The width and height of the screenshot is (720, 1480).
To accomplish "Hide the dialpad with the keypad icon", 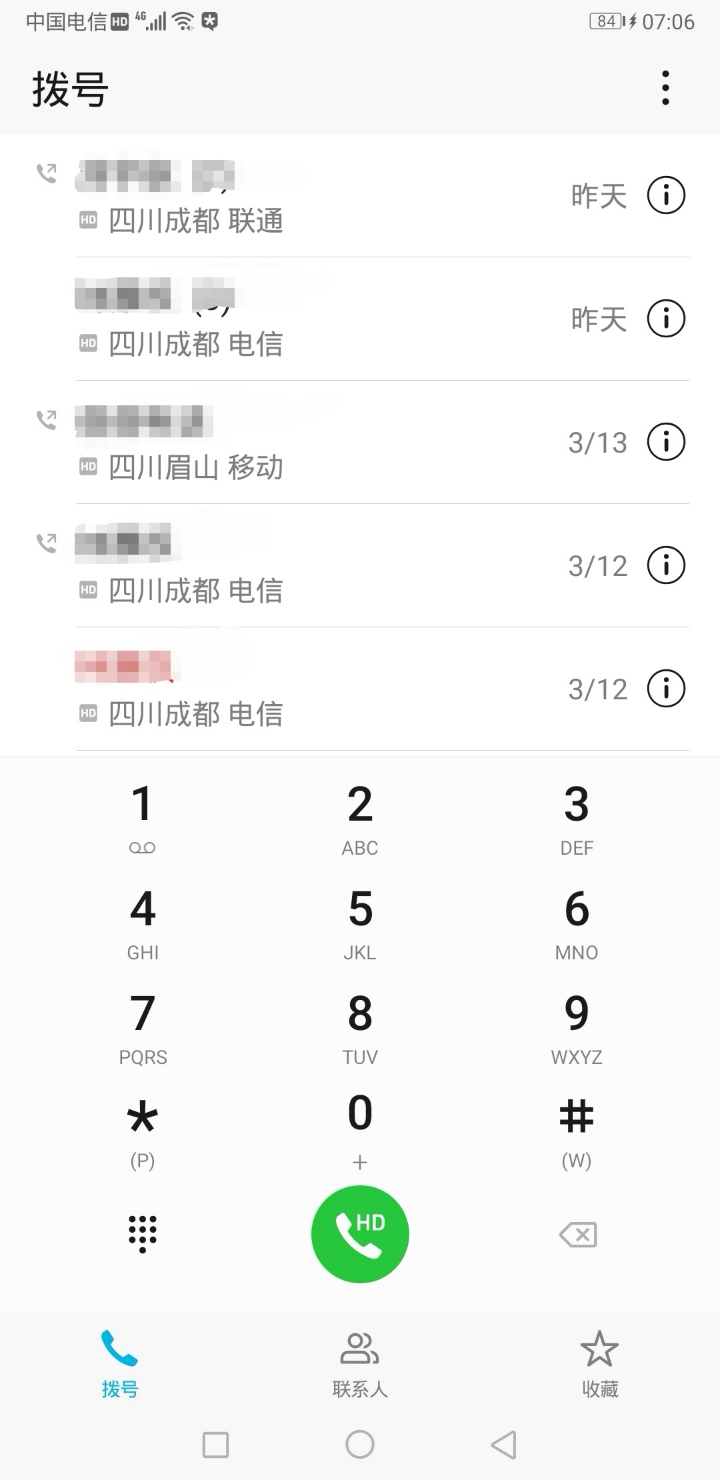I will (x=143, y=1234).
